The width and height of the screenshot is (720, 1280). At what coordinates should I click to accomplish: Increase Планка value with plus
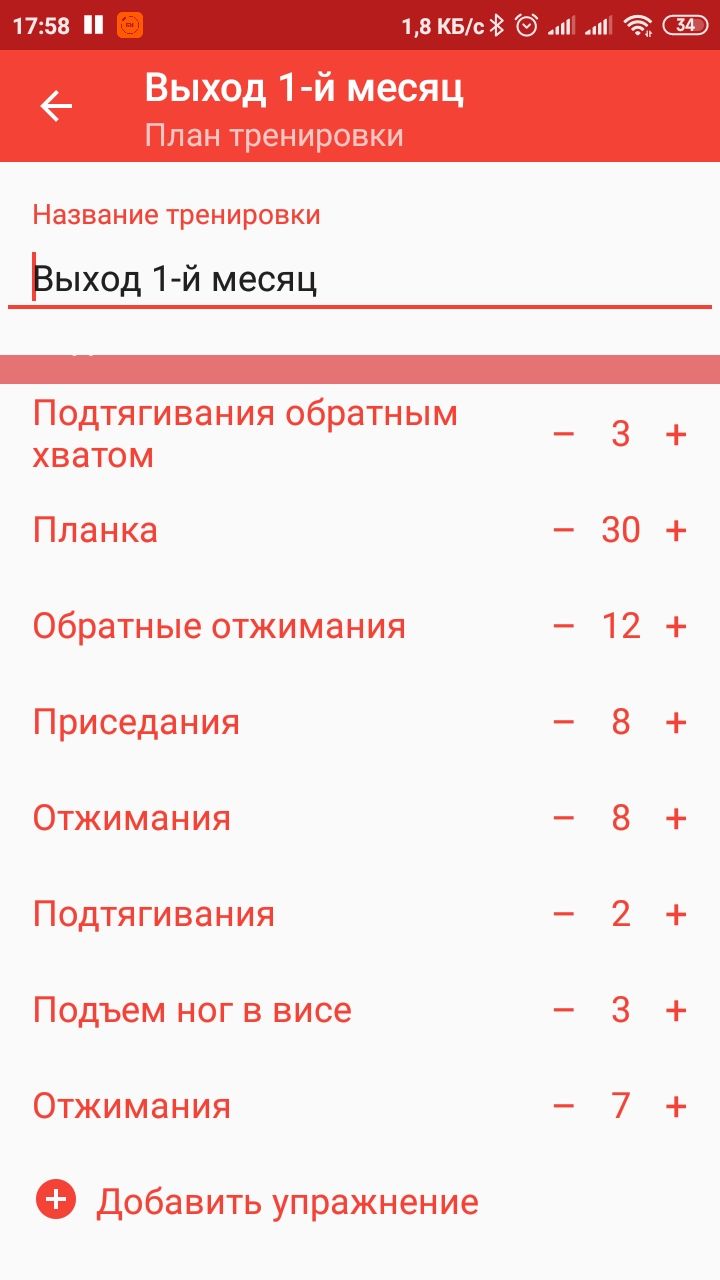coord(677,530)
